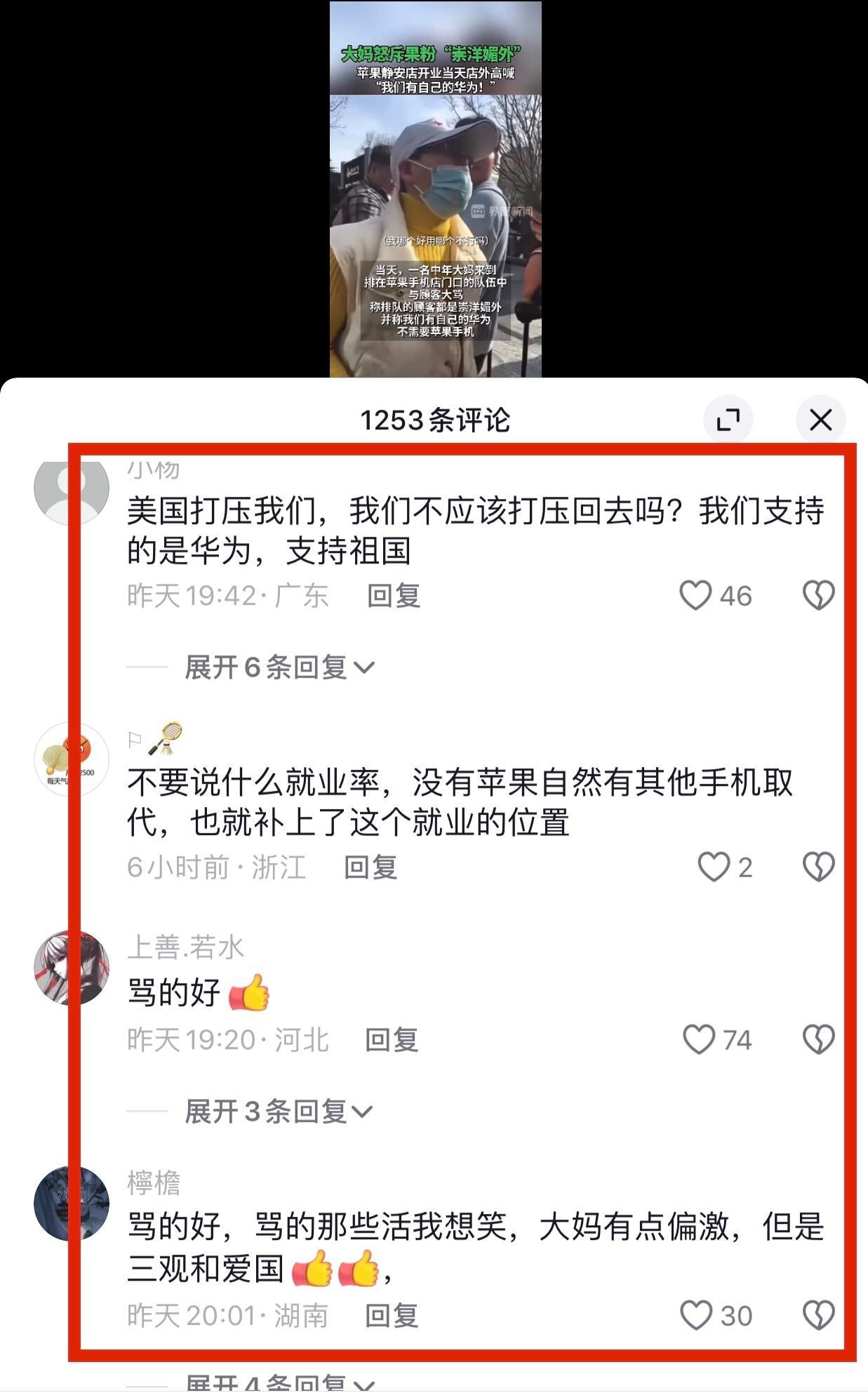Open 上善.若水's profile avatar

pos(72,968)
